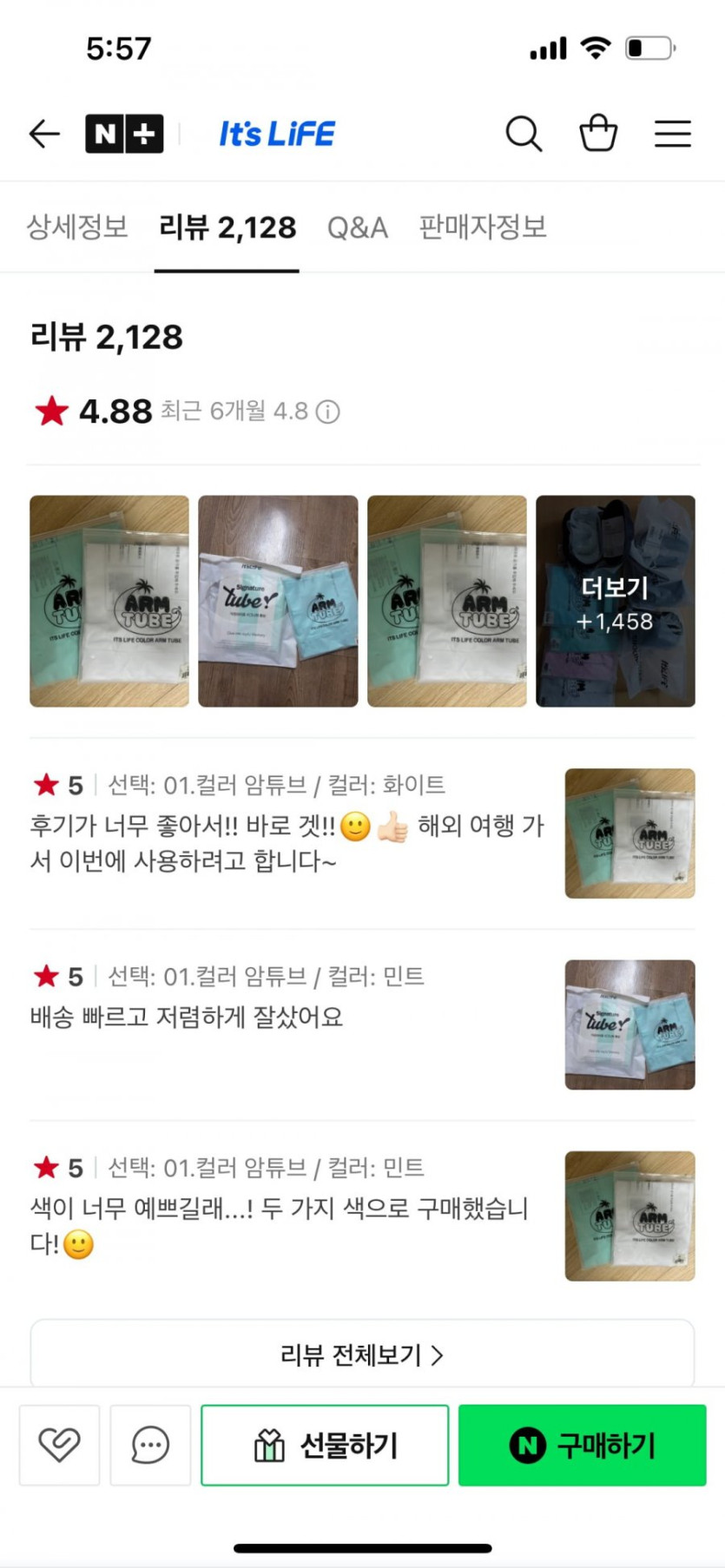Buy now with 구매하기
This screenshot has height=1568, width=725.
[582, 1445]
